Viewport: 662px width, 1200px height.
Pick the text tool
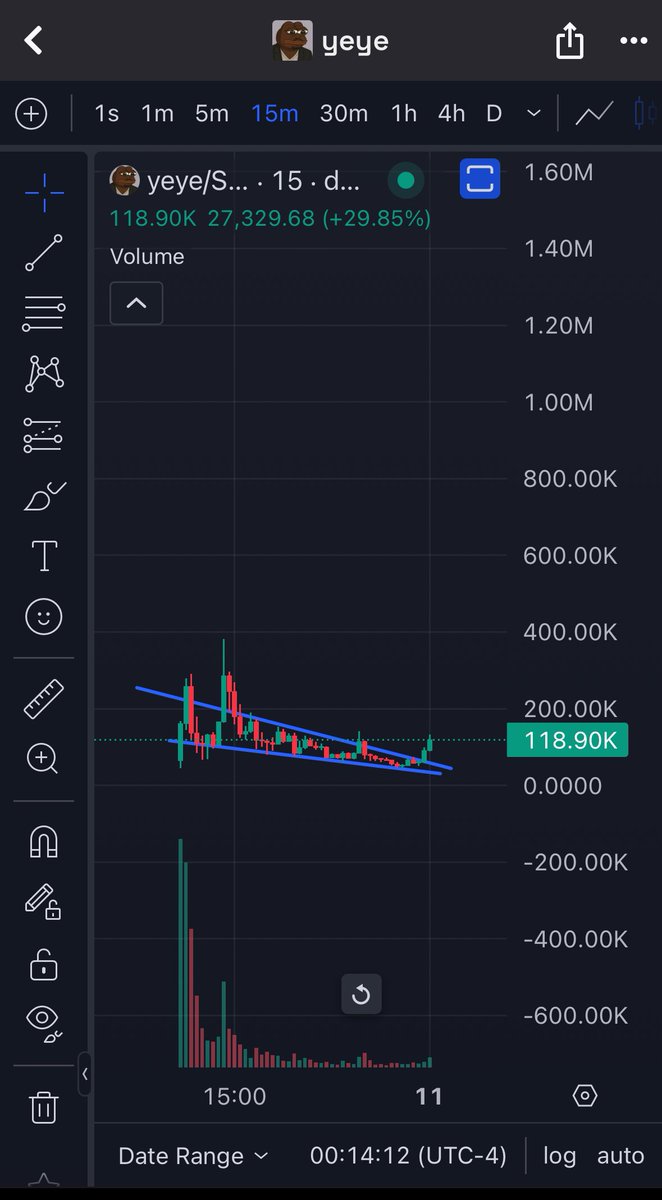pyautogui.click(x=44, y=556)
